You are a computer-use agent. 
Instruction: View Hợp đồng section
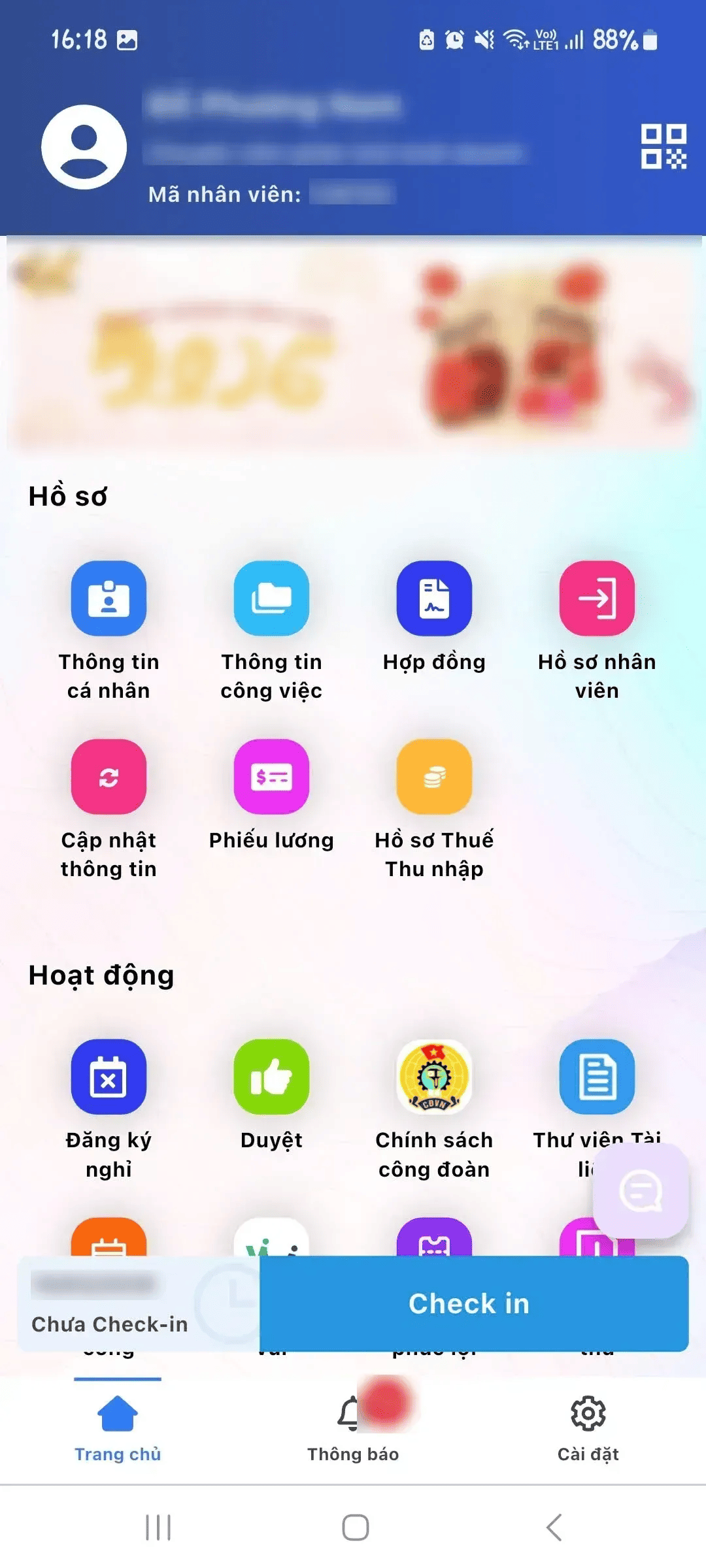tap(434, 599)
